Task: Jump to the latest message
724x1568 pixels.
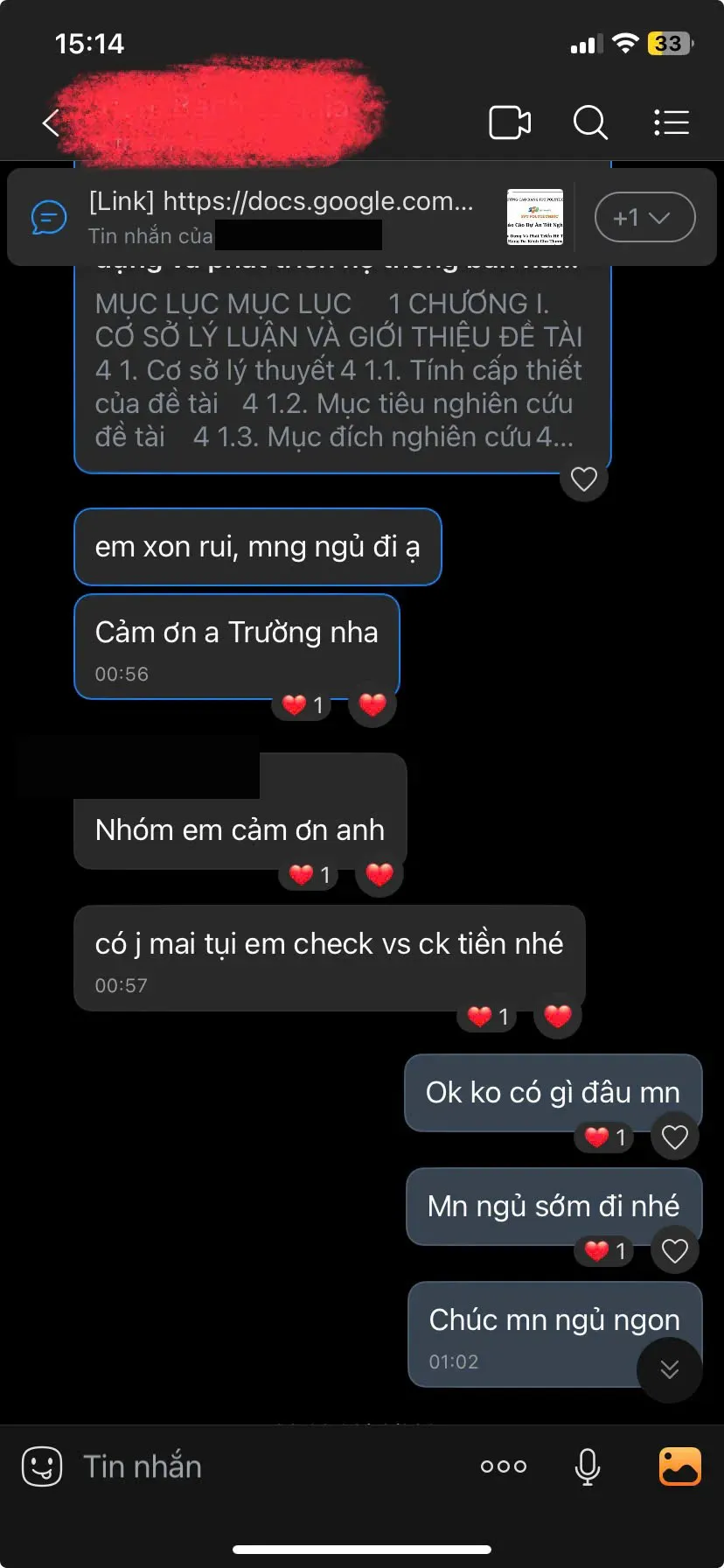Action: (669, 1369)
